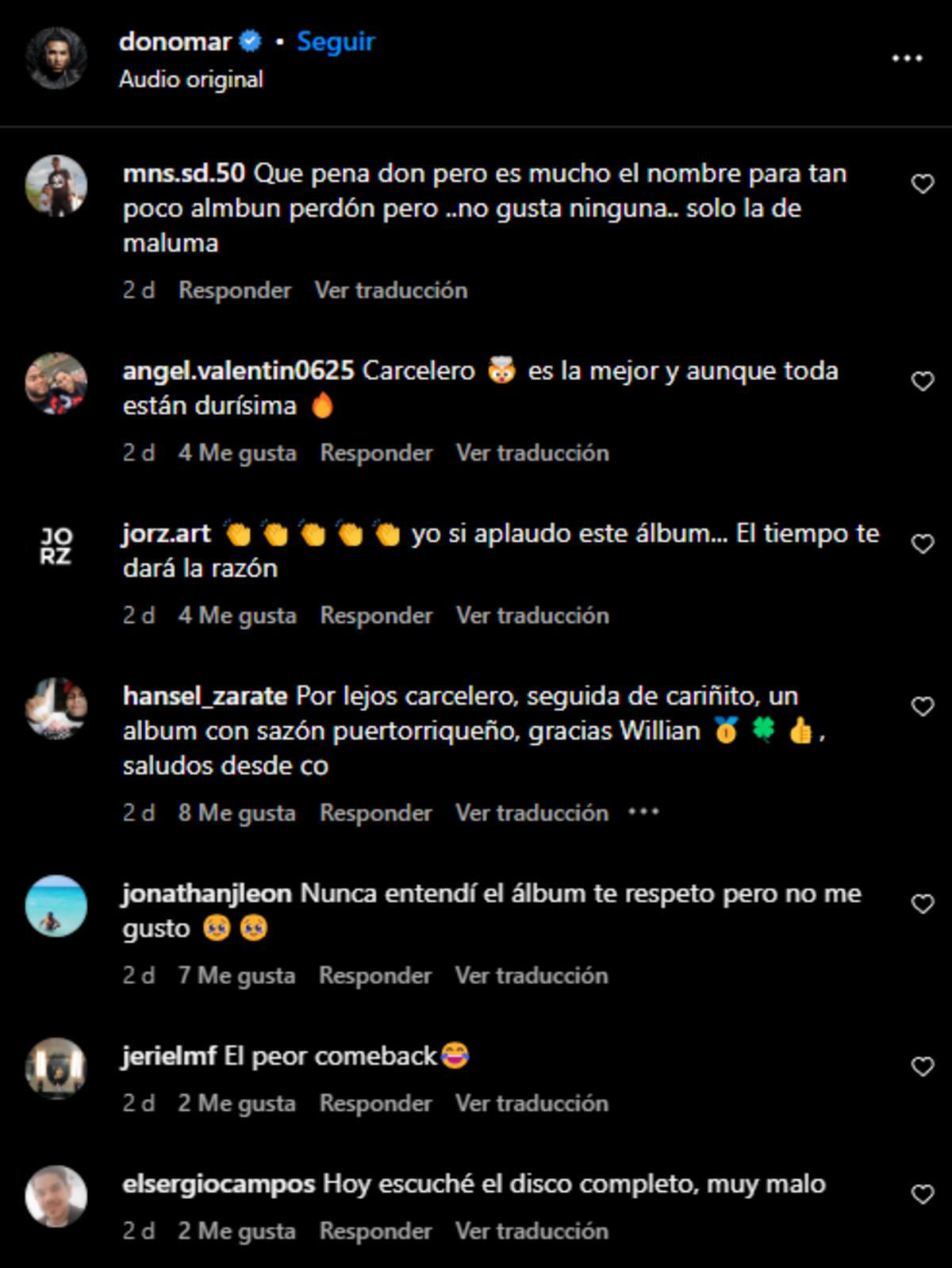The height and width of the screenshot is (1268, 952).
Task: View translation of jorz.art's comment
Action: pos(532,616)
